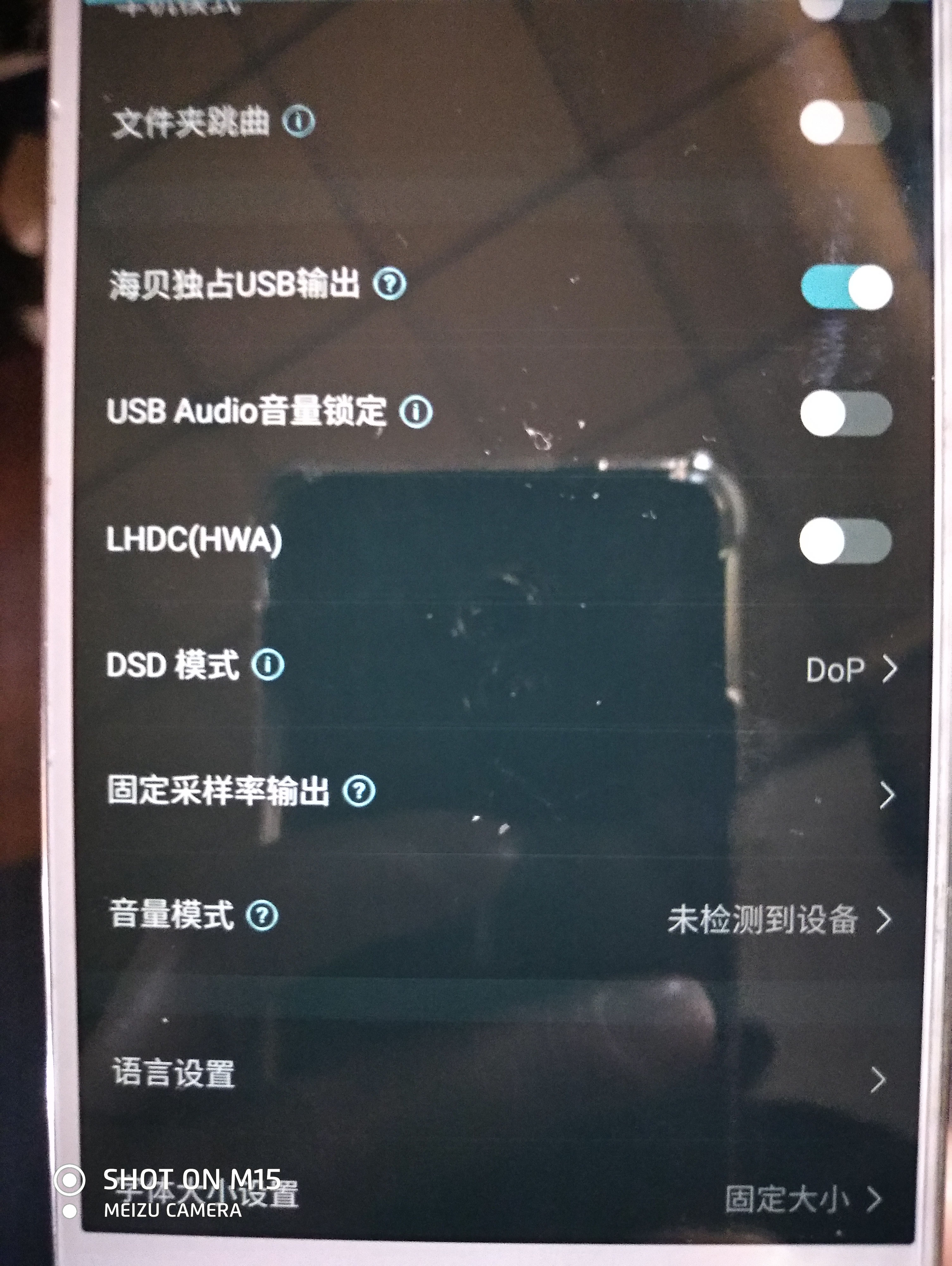The image size is (952, 1266).
Task: Enable USB Audio音量锁定 switch
Action: click(x=846, y=414)
